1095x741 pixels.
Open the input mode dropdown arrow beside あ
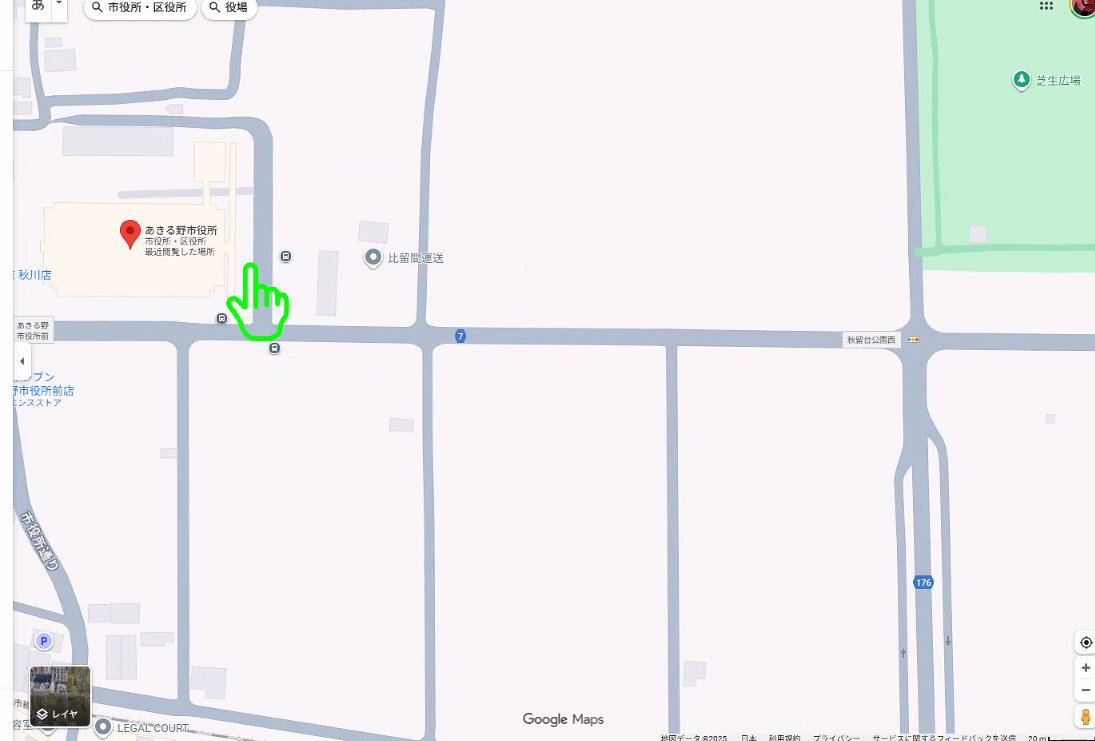pyautogui.click(x=59, y=5)
